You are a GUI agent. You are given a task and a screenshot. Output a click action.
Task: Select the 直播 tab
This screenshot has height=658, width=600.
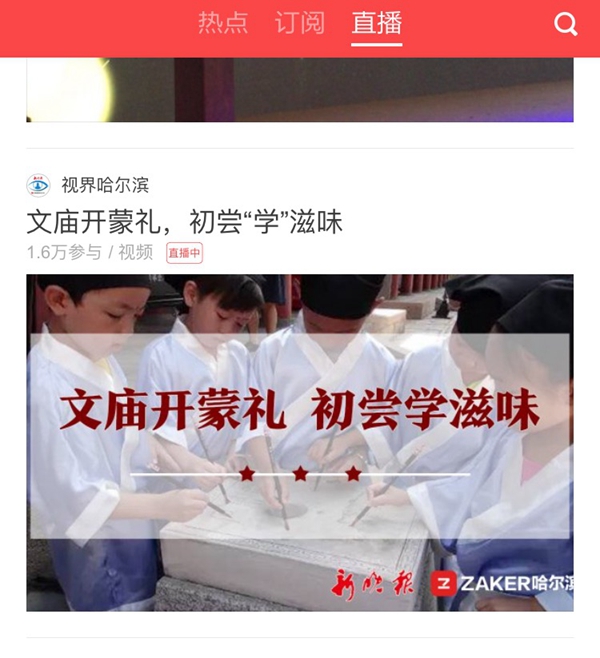point(377,23)
